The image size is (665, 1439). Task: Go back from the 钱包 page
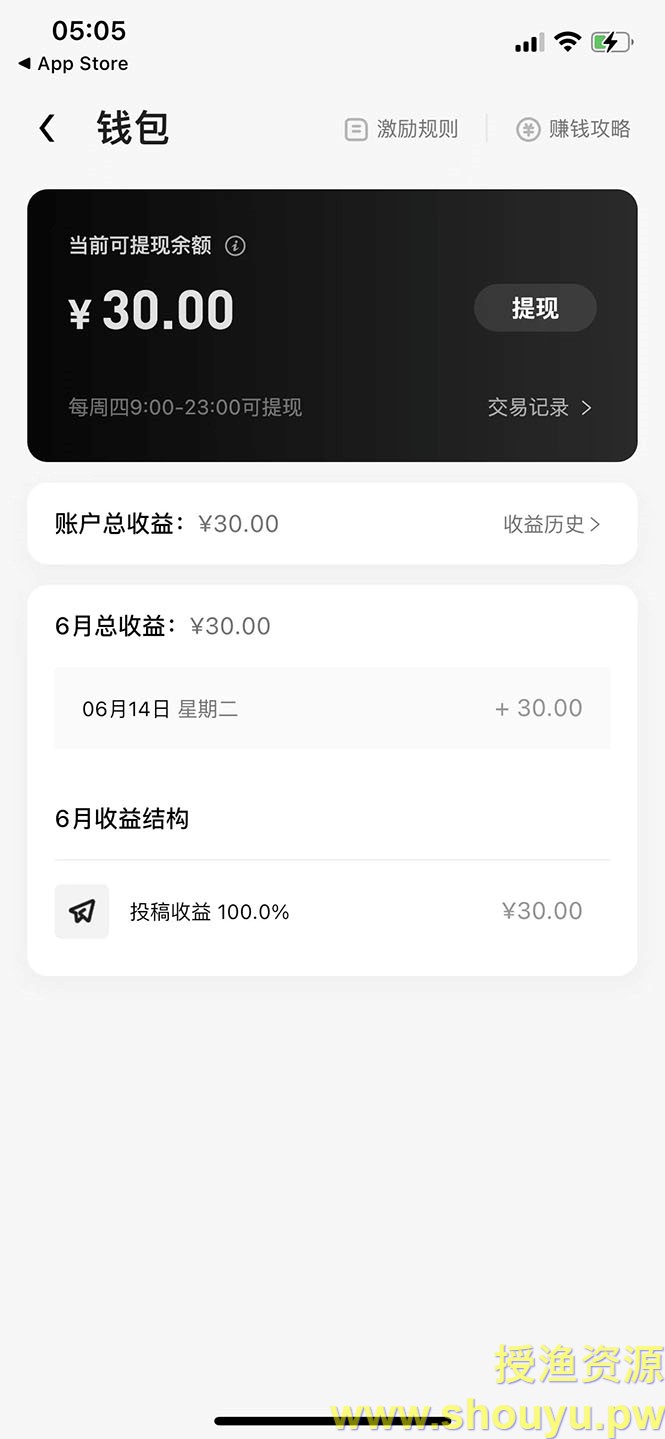46,128
